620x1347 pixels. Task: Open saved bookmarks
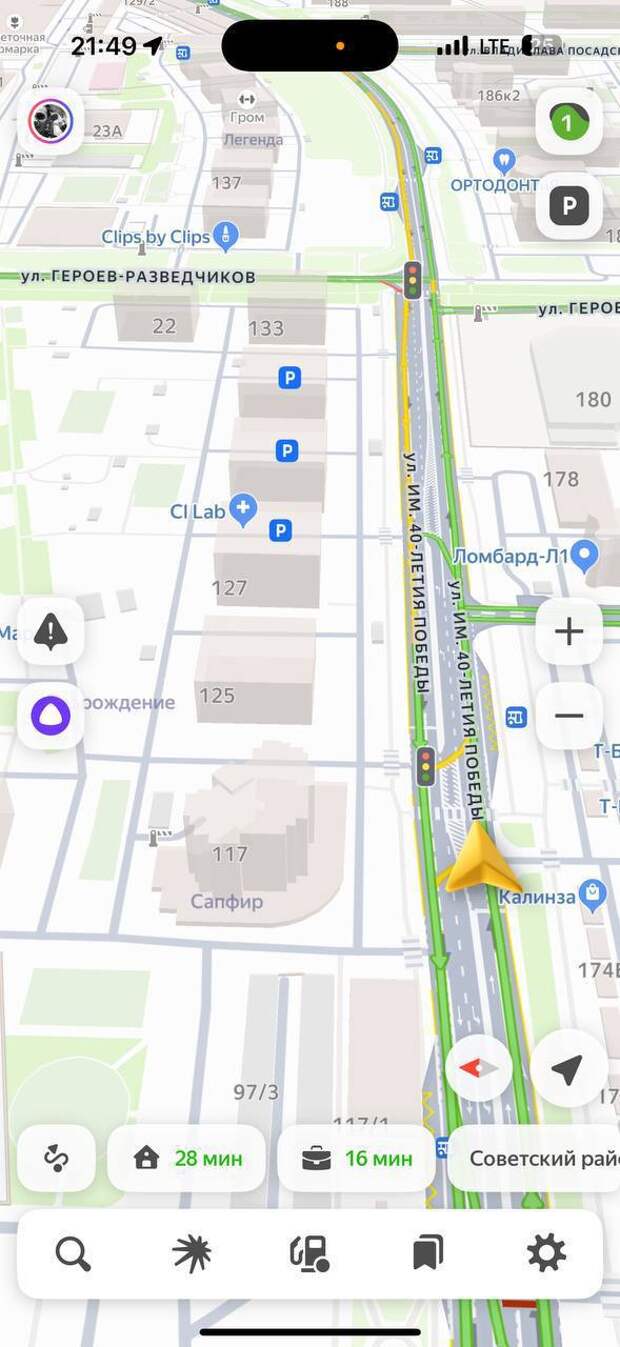coord(428,1253)
